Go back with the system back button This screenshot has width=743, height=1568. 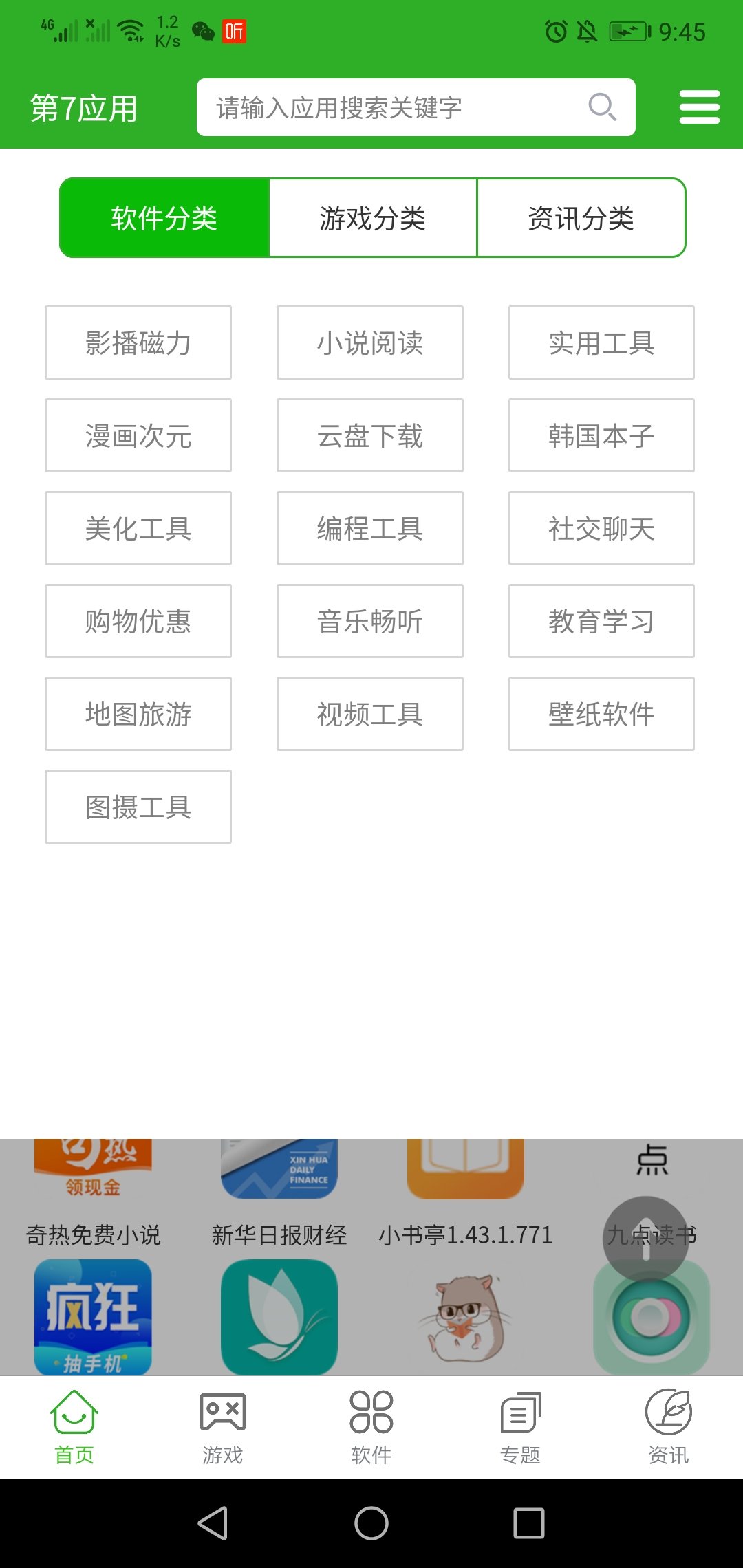click(x=213, y=1523)
